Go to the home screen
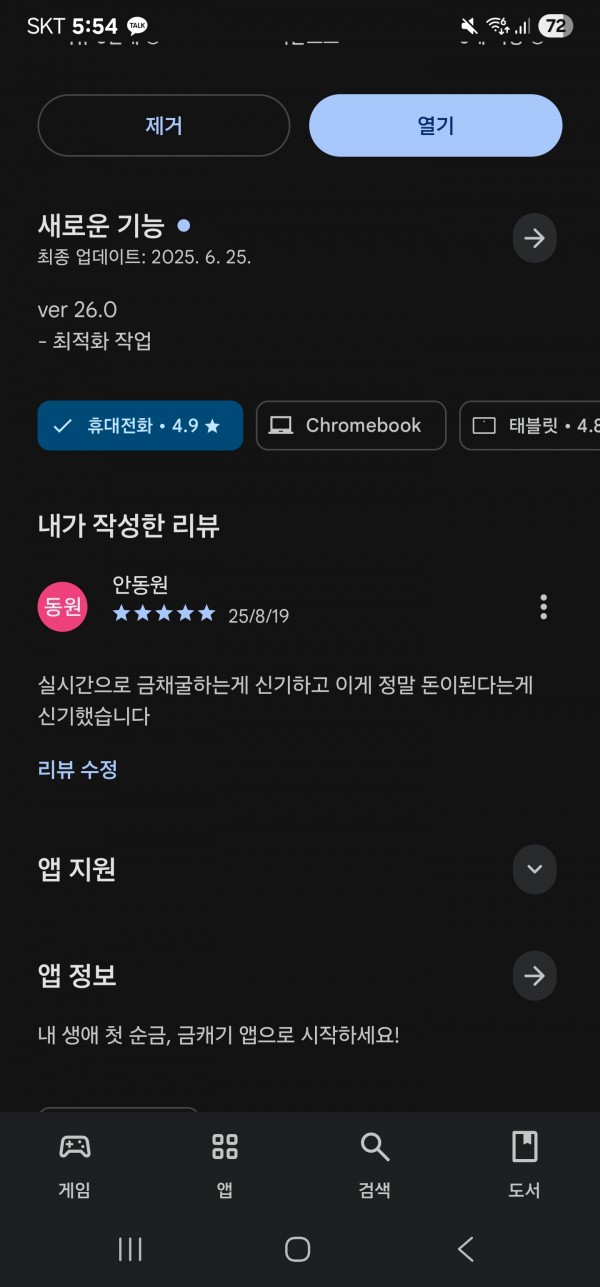Viewport: 600px width, 1287px height. 297,1249
